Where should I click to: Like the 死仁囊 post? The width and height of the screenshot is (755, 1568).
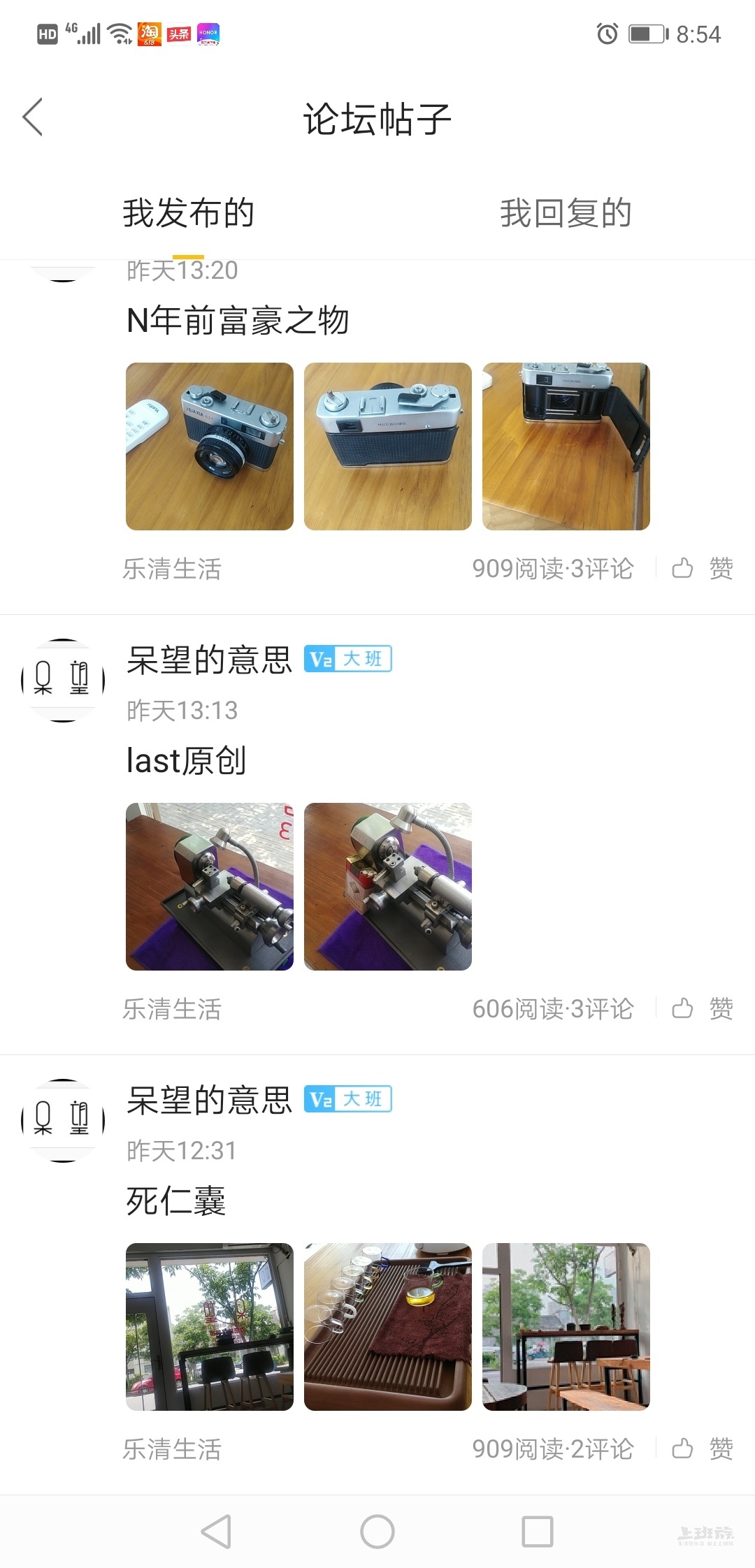(702, 1449)
